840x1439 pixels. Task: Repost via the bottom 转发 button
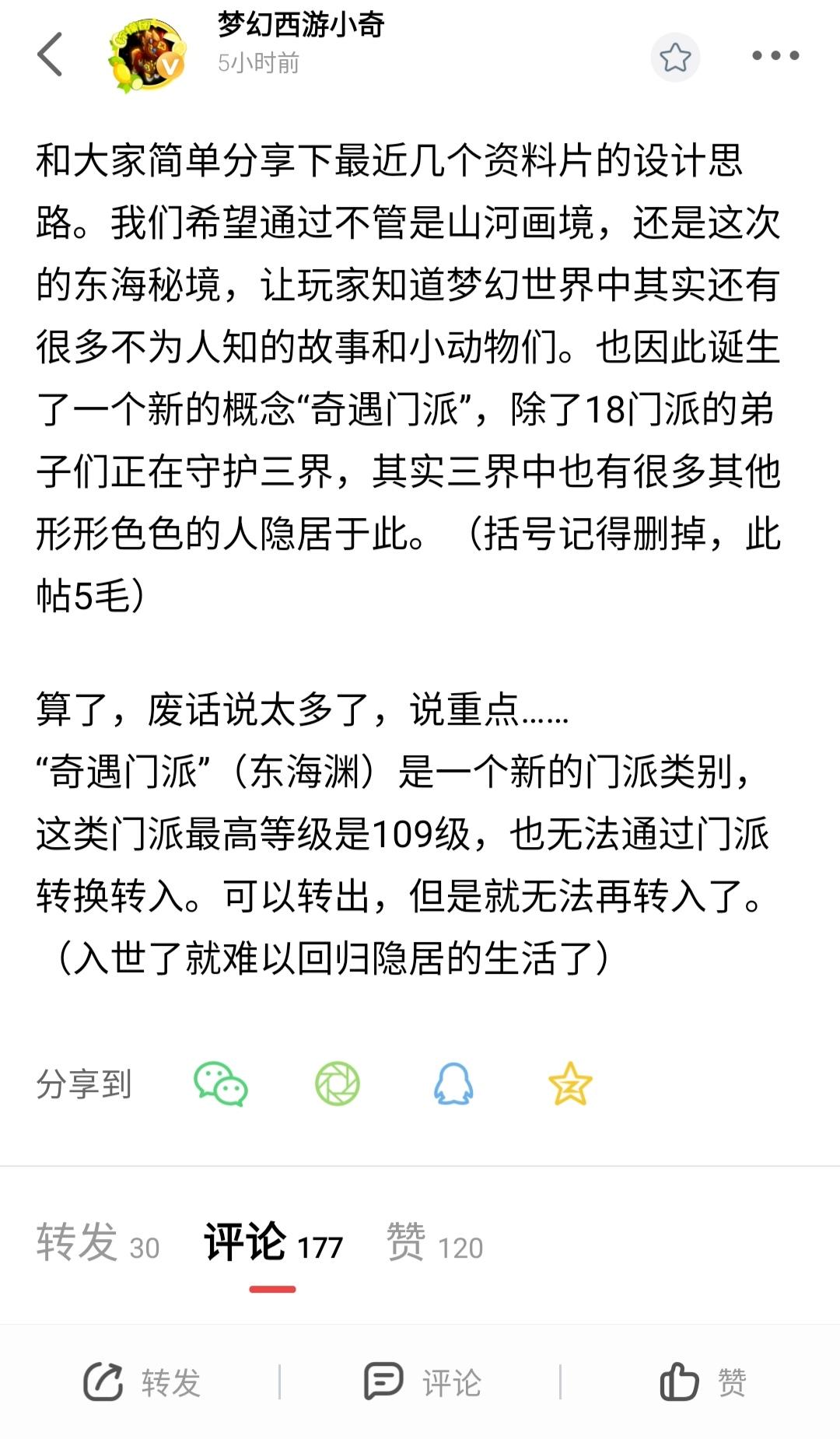pos(142,1382)
